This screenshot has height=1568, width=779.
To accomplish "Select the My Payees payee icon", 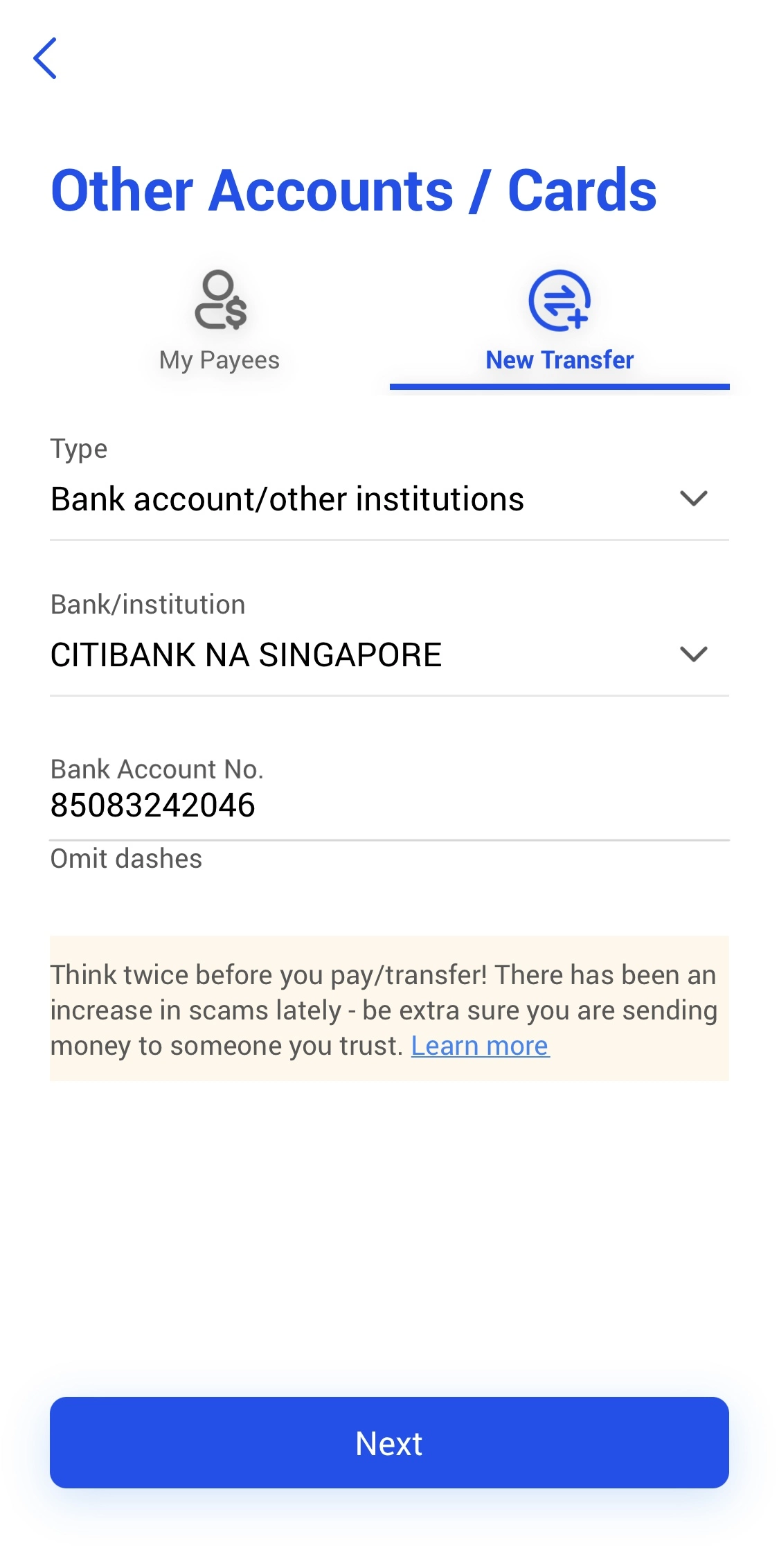I will 219,303.
